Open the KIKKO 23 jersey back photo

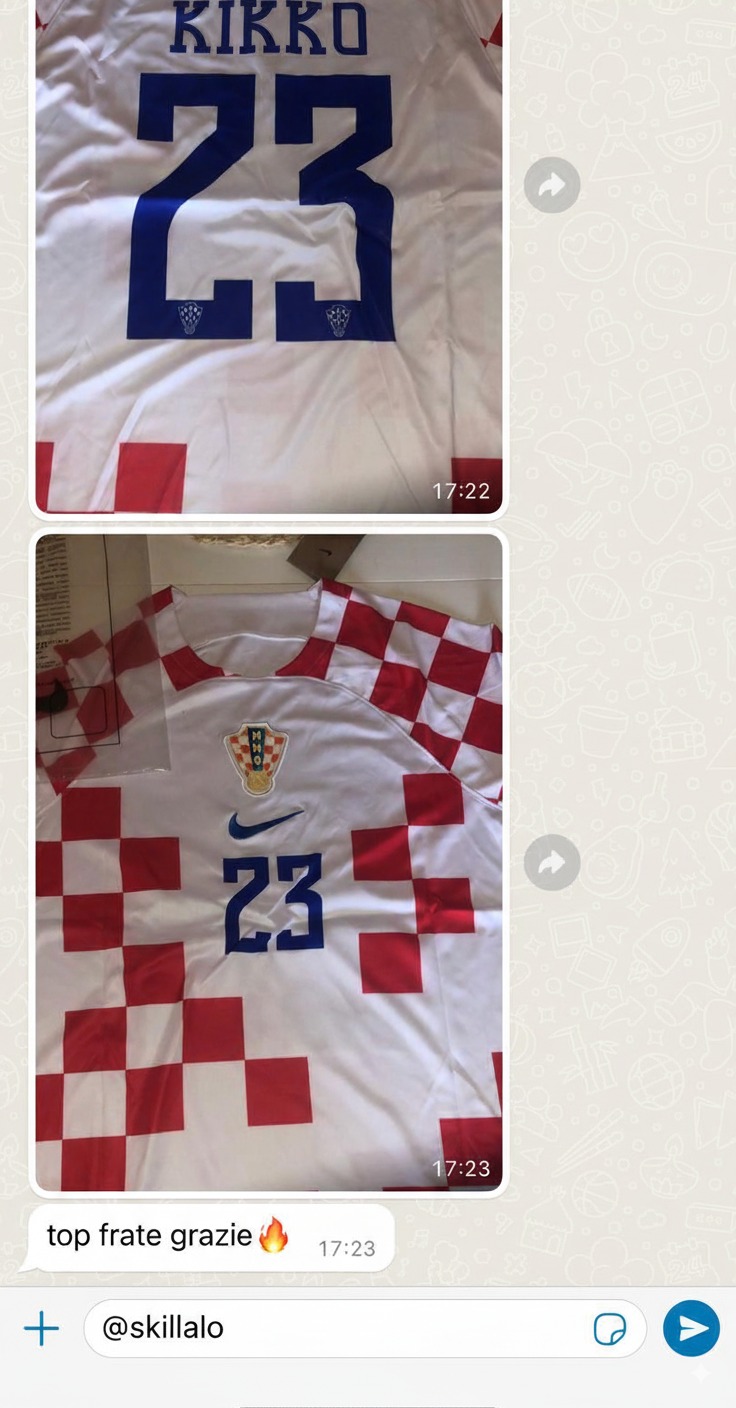pos(268,250)
